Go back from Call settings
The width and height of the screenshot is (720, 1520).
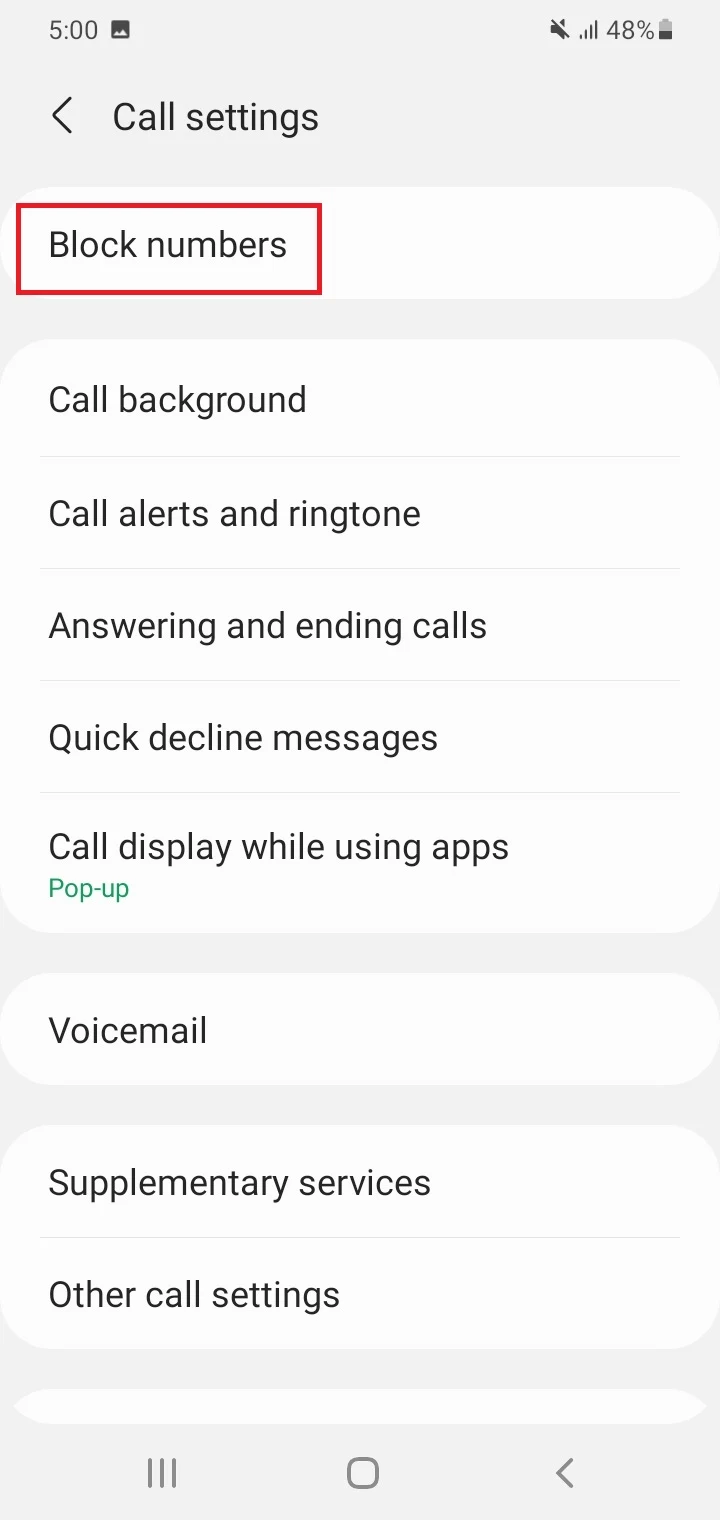62,116
